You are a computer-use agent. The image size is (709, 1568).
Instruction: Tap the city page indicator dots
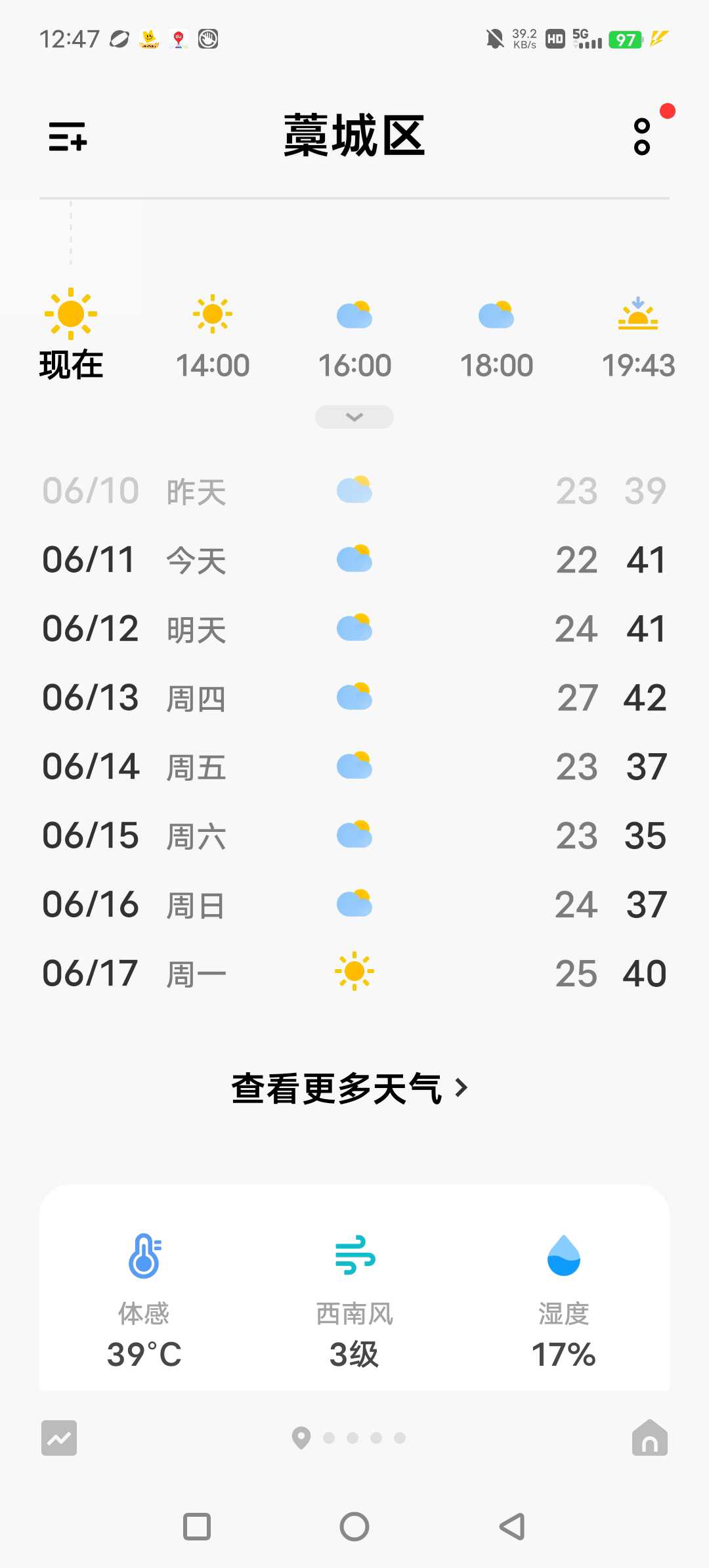(x=349, y=1438)
